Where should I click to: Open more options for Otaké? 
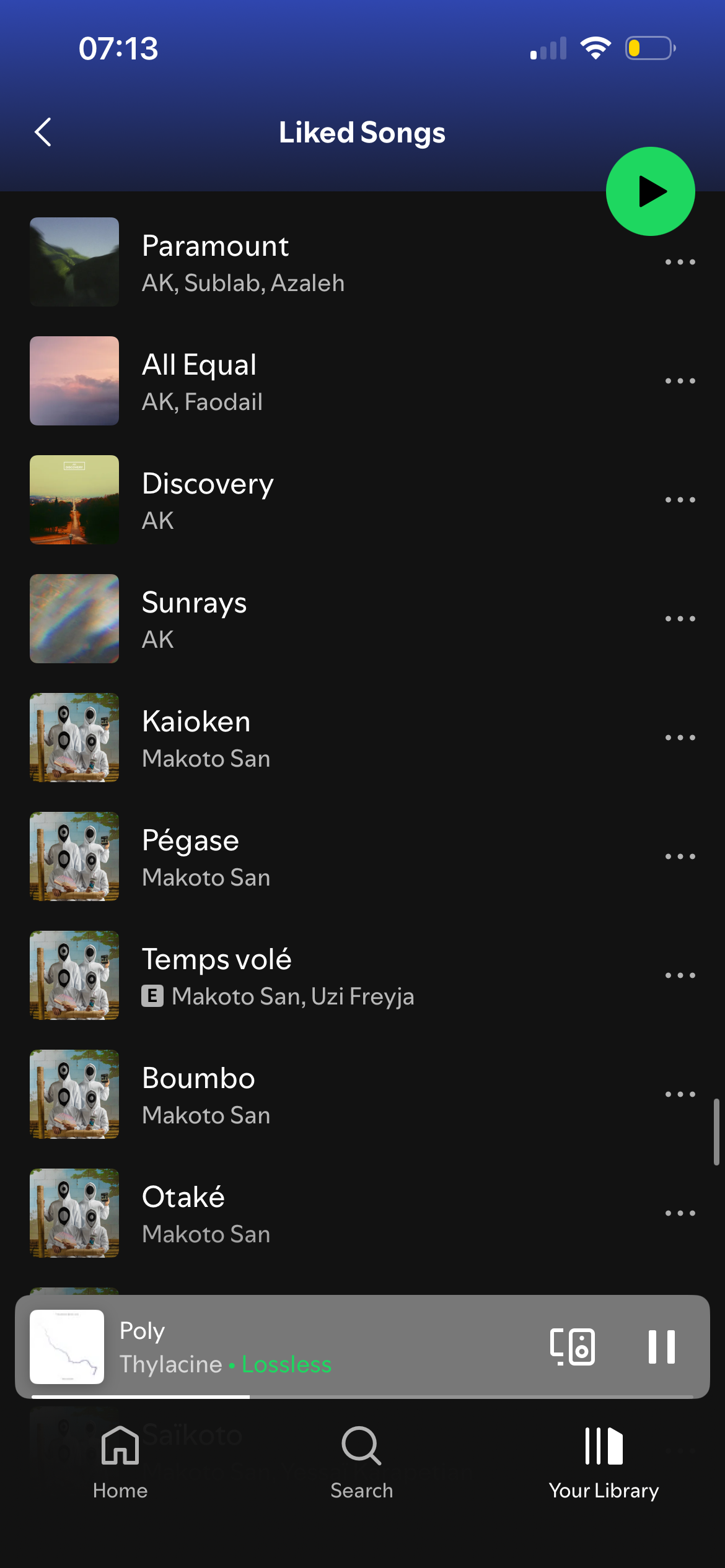tap(680, 1213)
